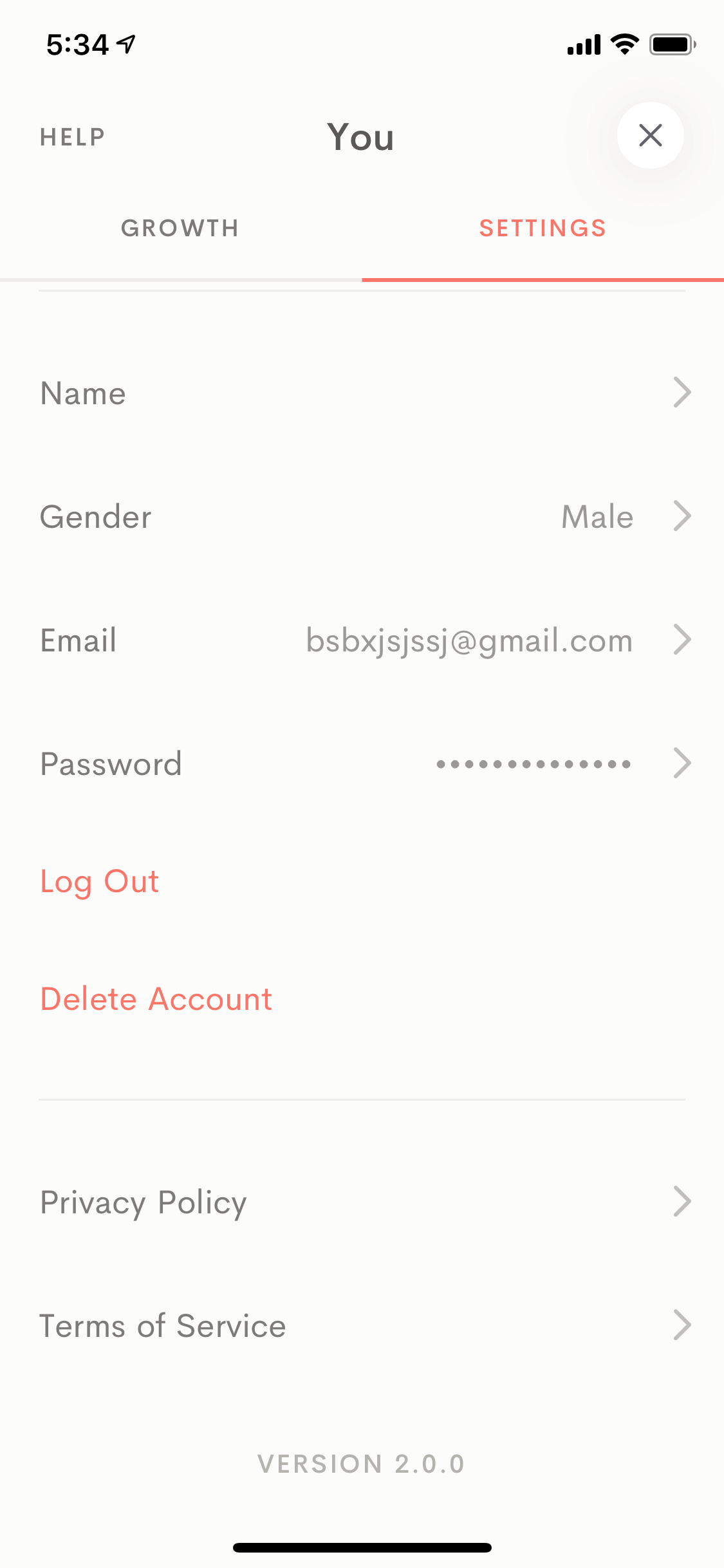Tap Log Out
The width and height of the screenshot is (724, 1568).
(x=100, y=881)
